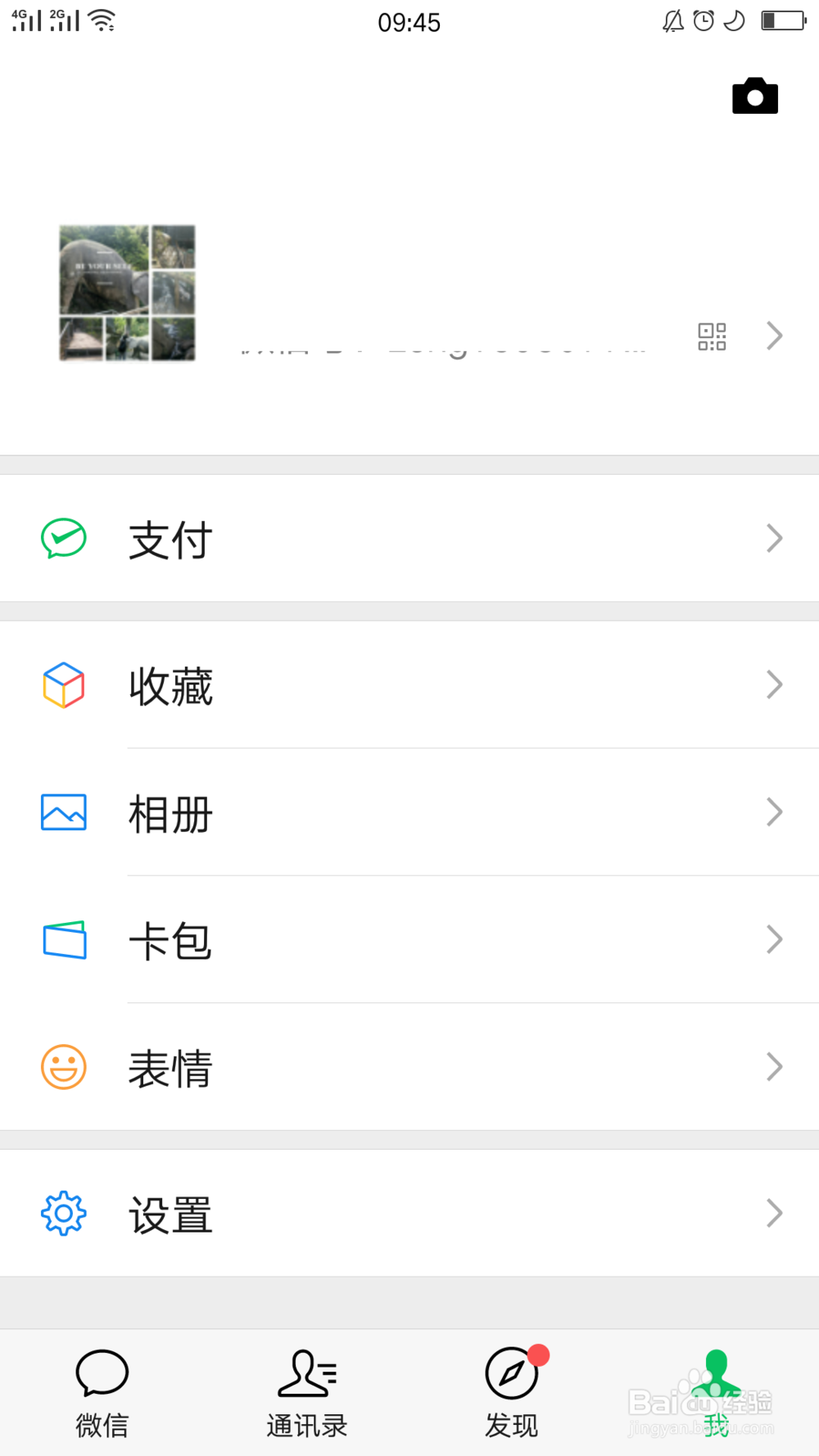Switch to the 通讯录 contacts tab
The height and width of the screenshot is (1456, 819).
[x=307, y=1392]
